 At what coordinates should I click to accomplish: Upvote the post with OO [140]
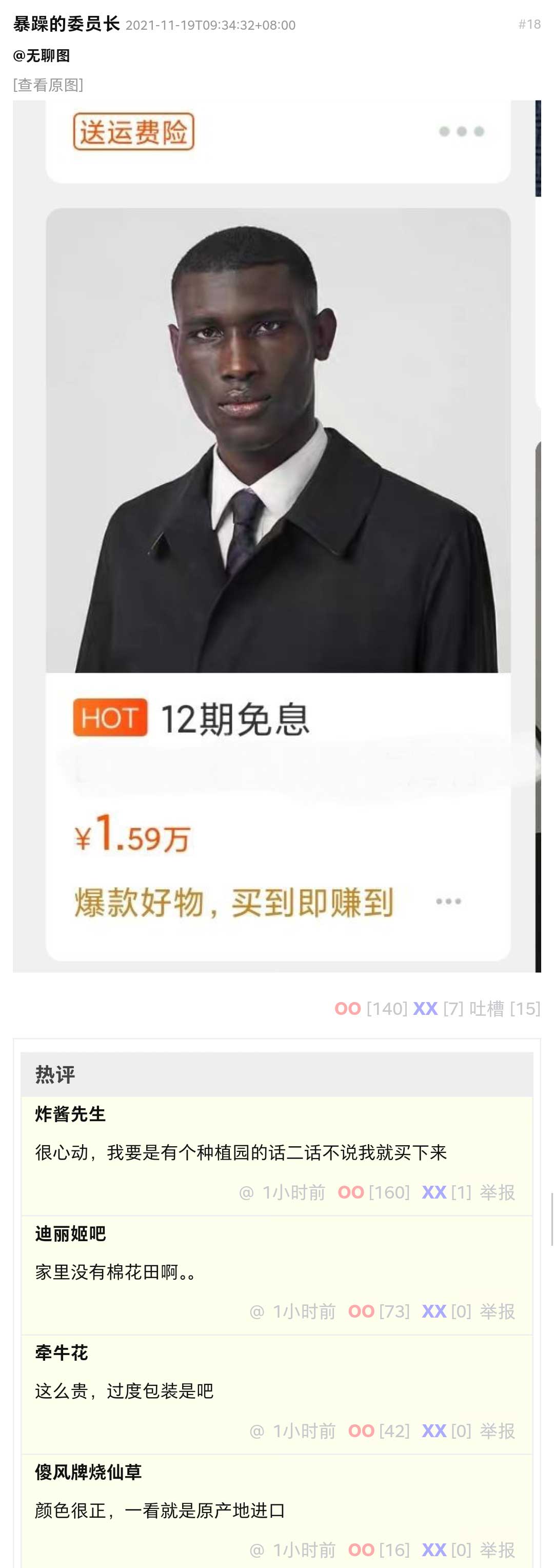[348, 1009]
